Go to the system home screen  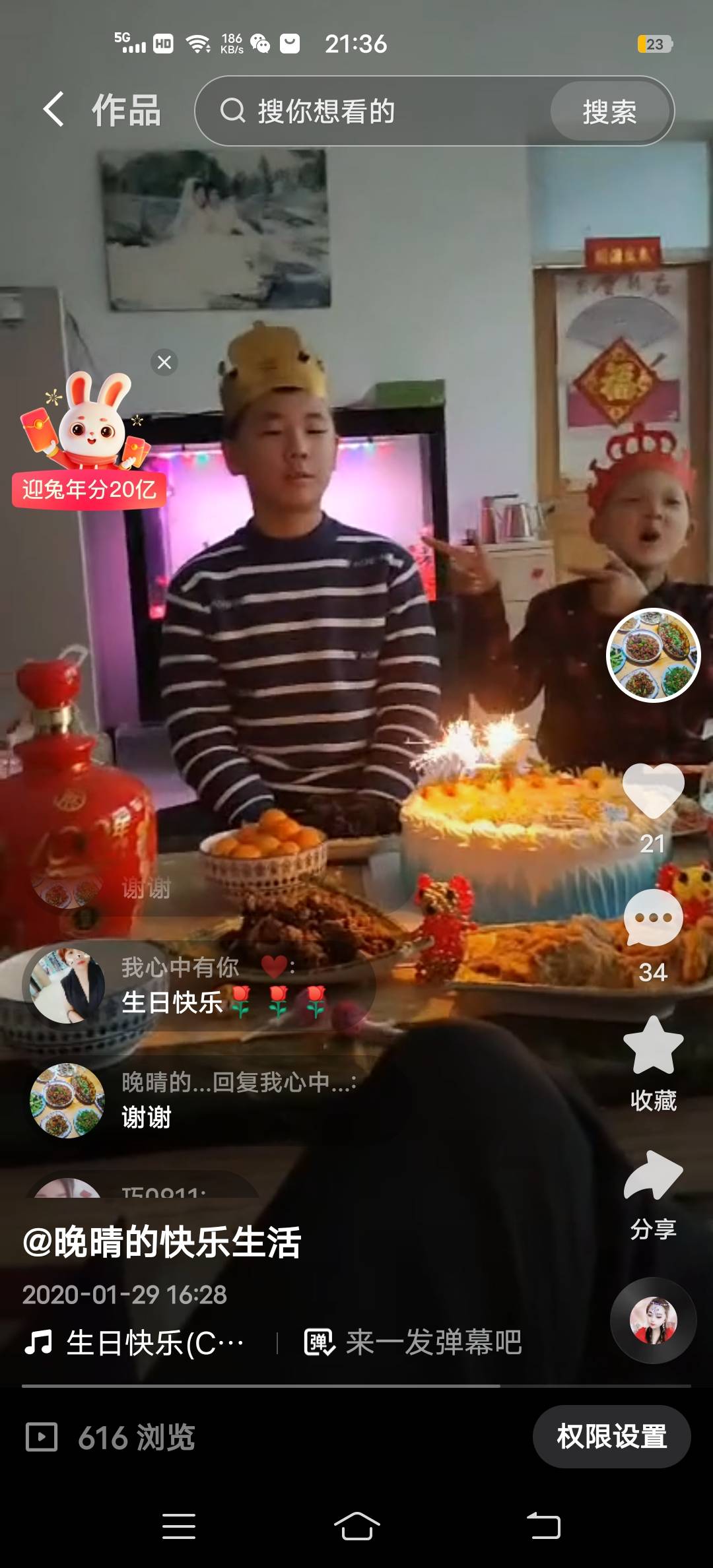tap(356, 1526)
